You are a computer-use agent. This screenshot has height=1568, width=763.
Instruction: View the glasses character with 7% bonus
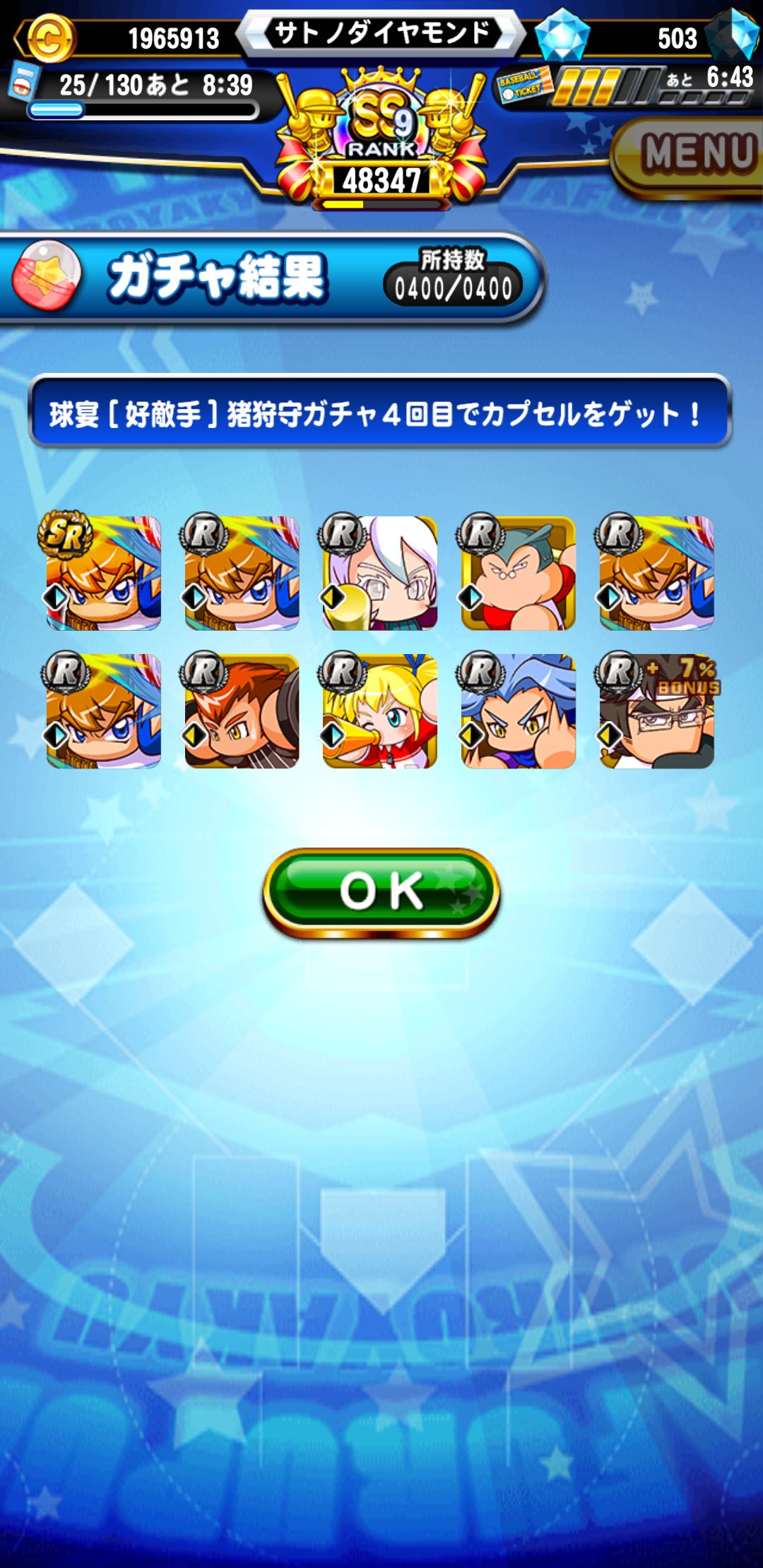[x=656, y=711]
